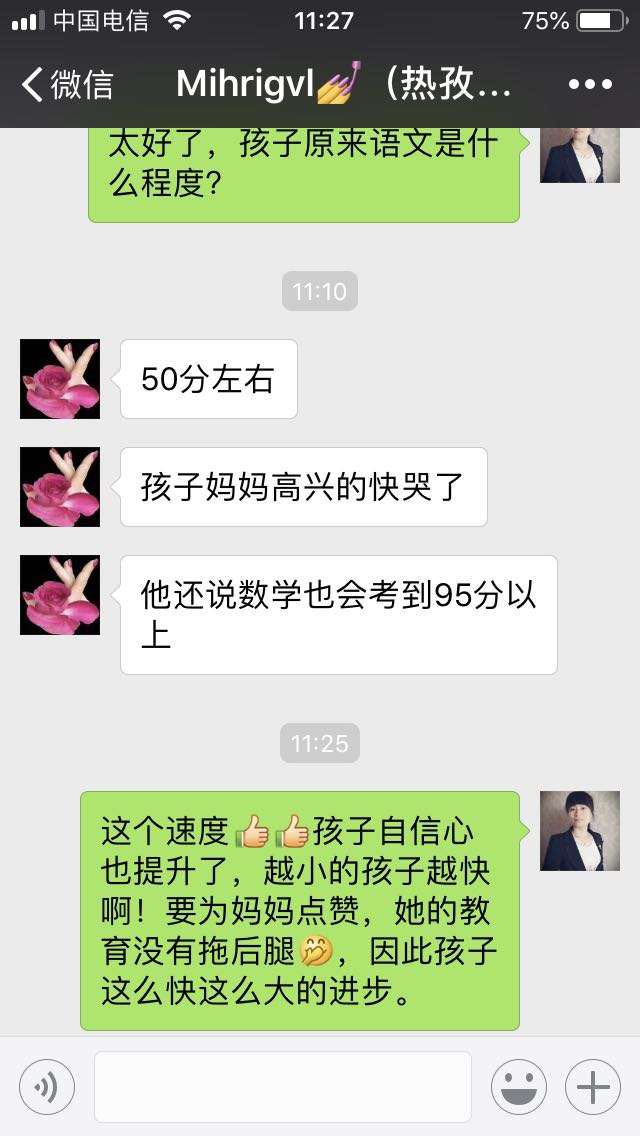Screen dimensions: 640x1136
Task: Open the chat details overflow menu
Action: (x=589, y=85)
